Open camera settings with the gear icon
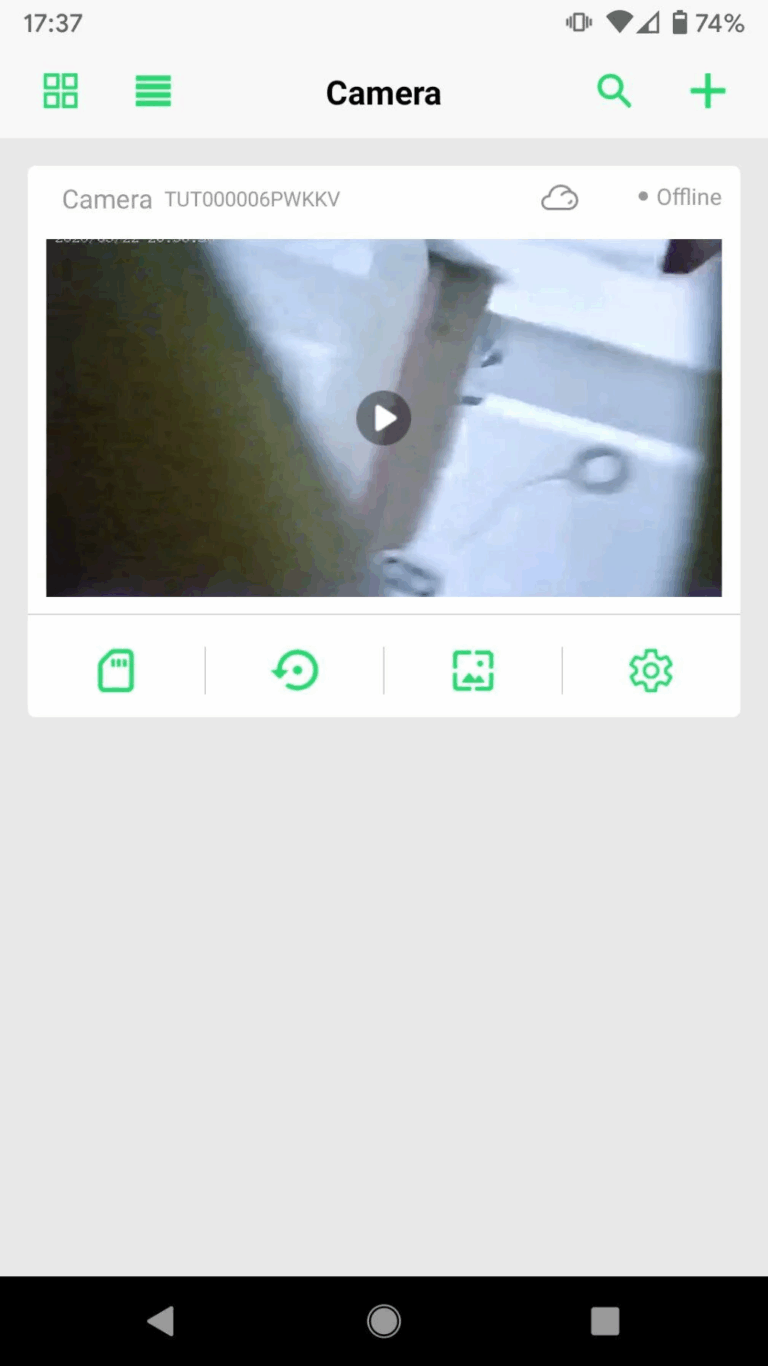Viewport: 768px width, 1366px height. point(650,670)
